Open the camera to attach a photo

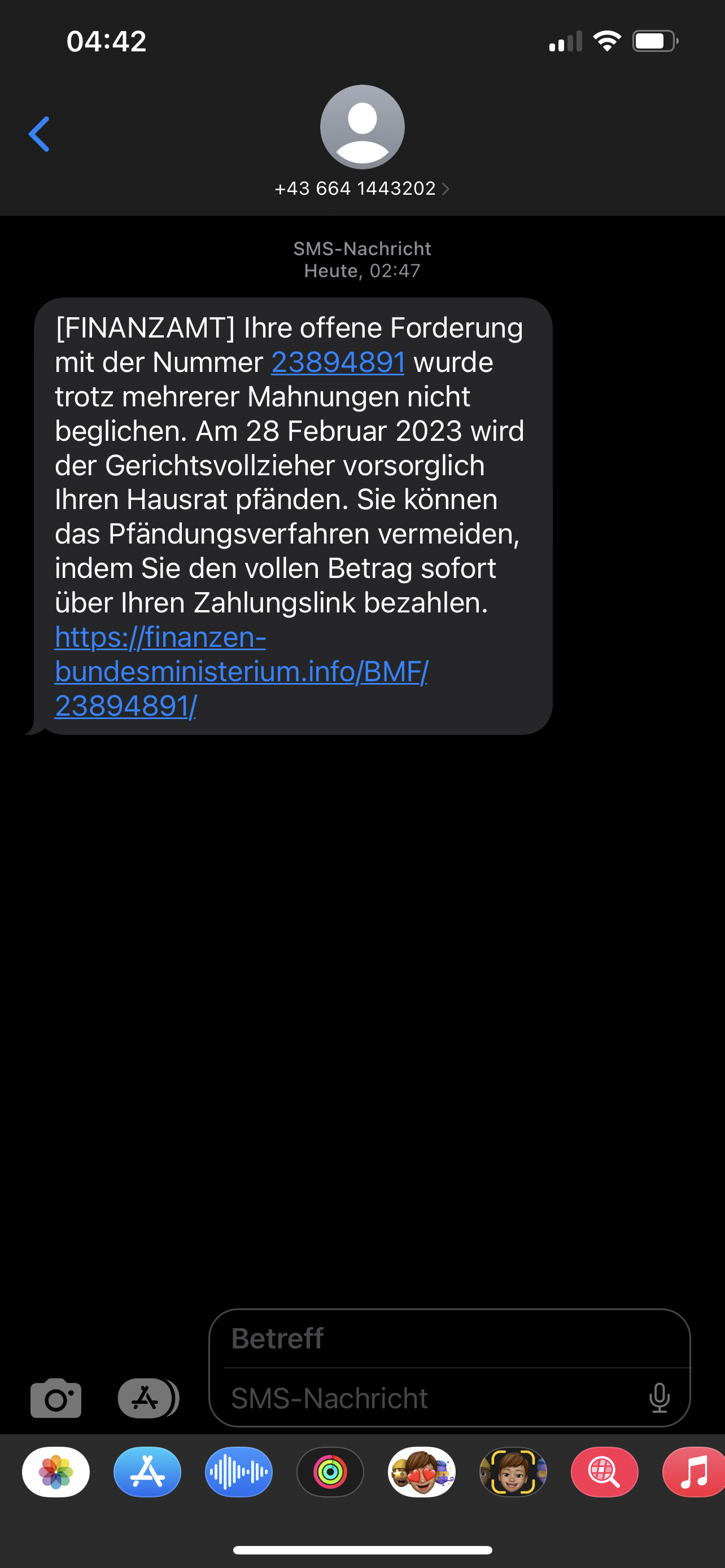(56, 1398)
